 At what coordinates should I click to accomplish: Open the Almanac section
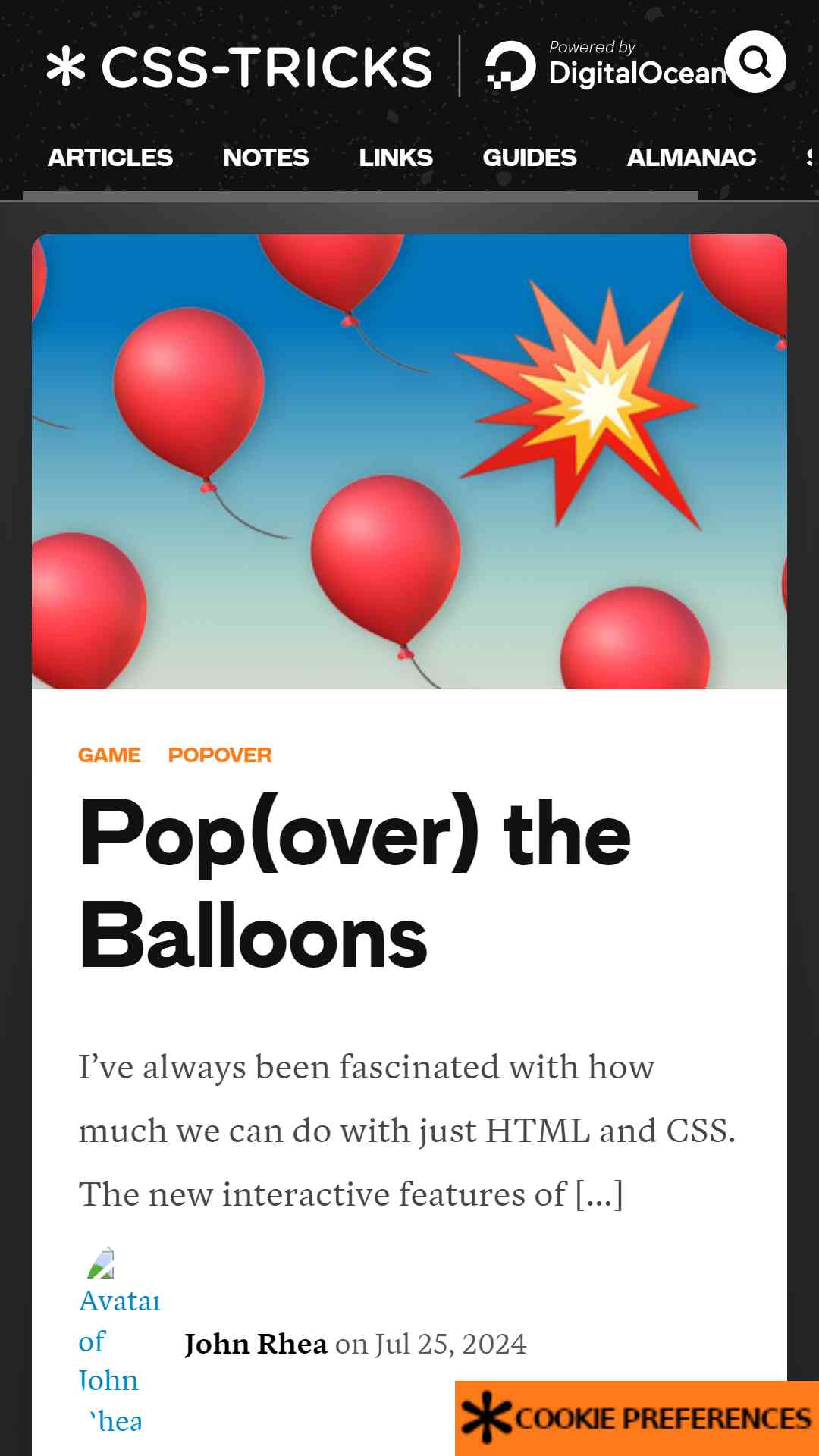point(691,157)
